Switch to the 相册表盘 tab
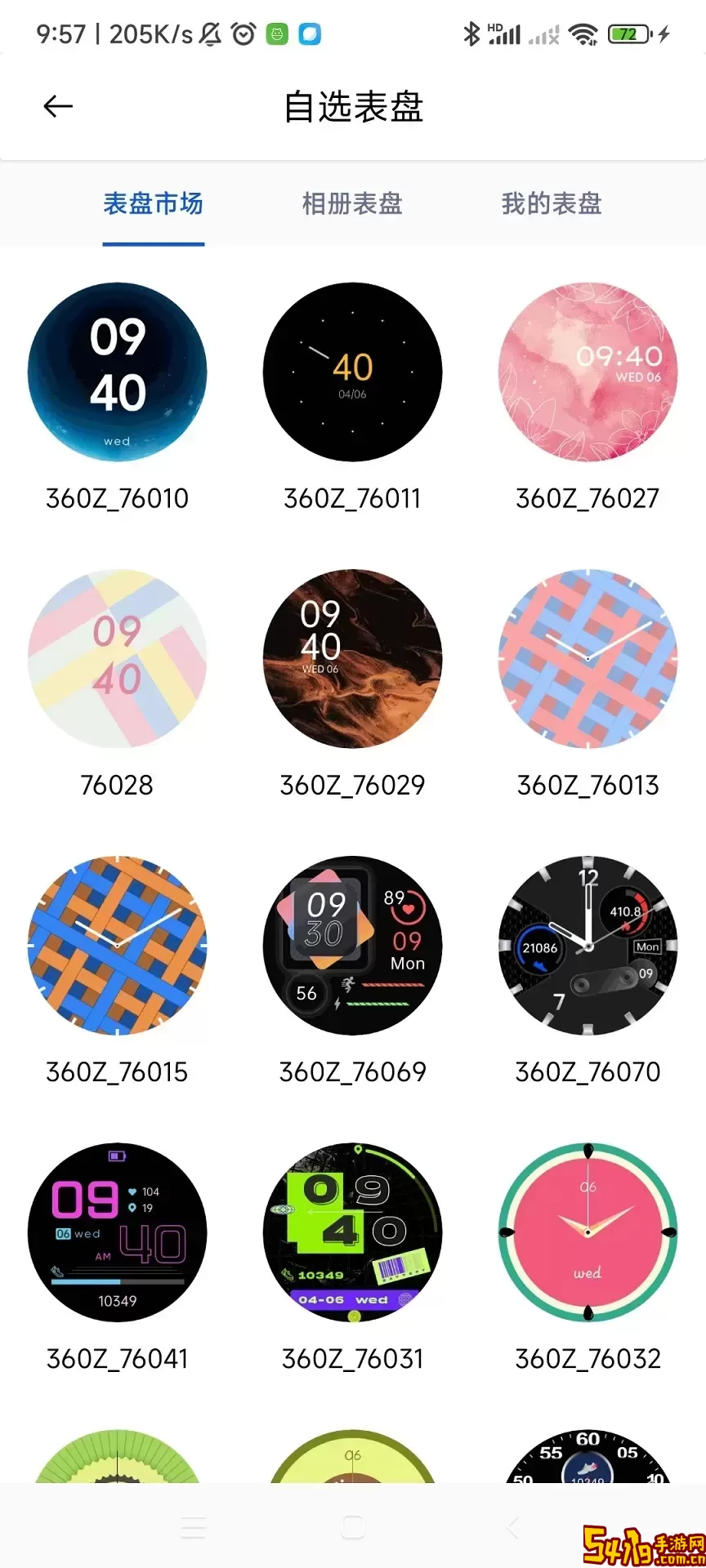The width and height of the screenshot is (706, 1568). click(352, 204)
